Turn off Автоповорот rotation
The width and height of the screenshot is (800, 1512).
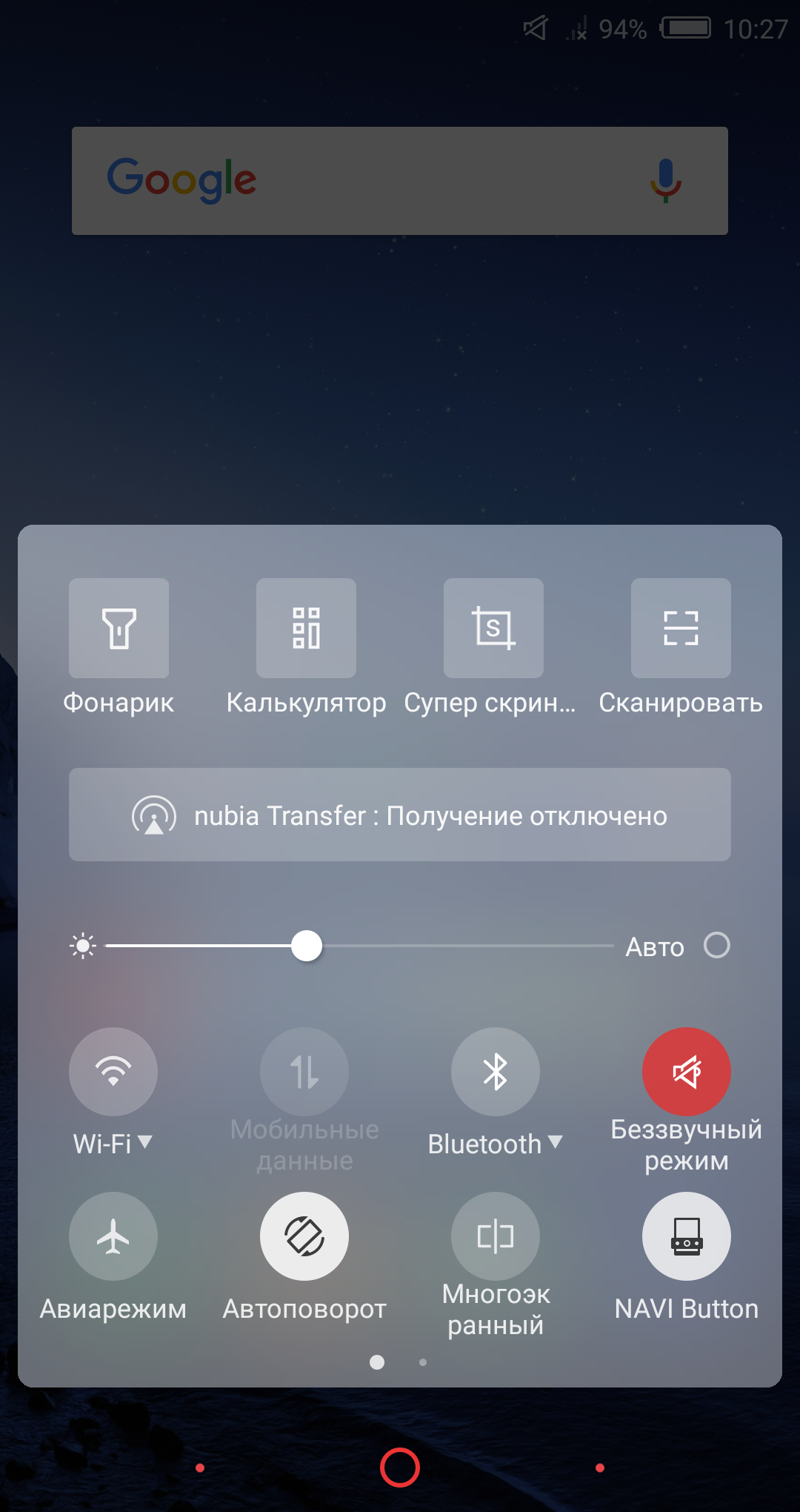[x=304, y=1236]
